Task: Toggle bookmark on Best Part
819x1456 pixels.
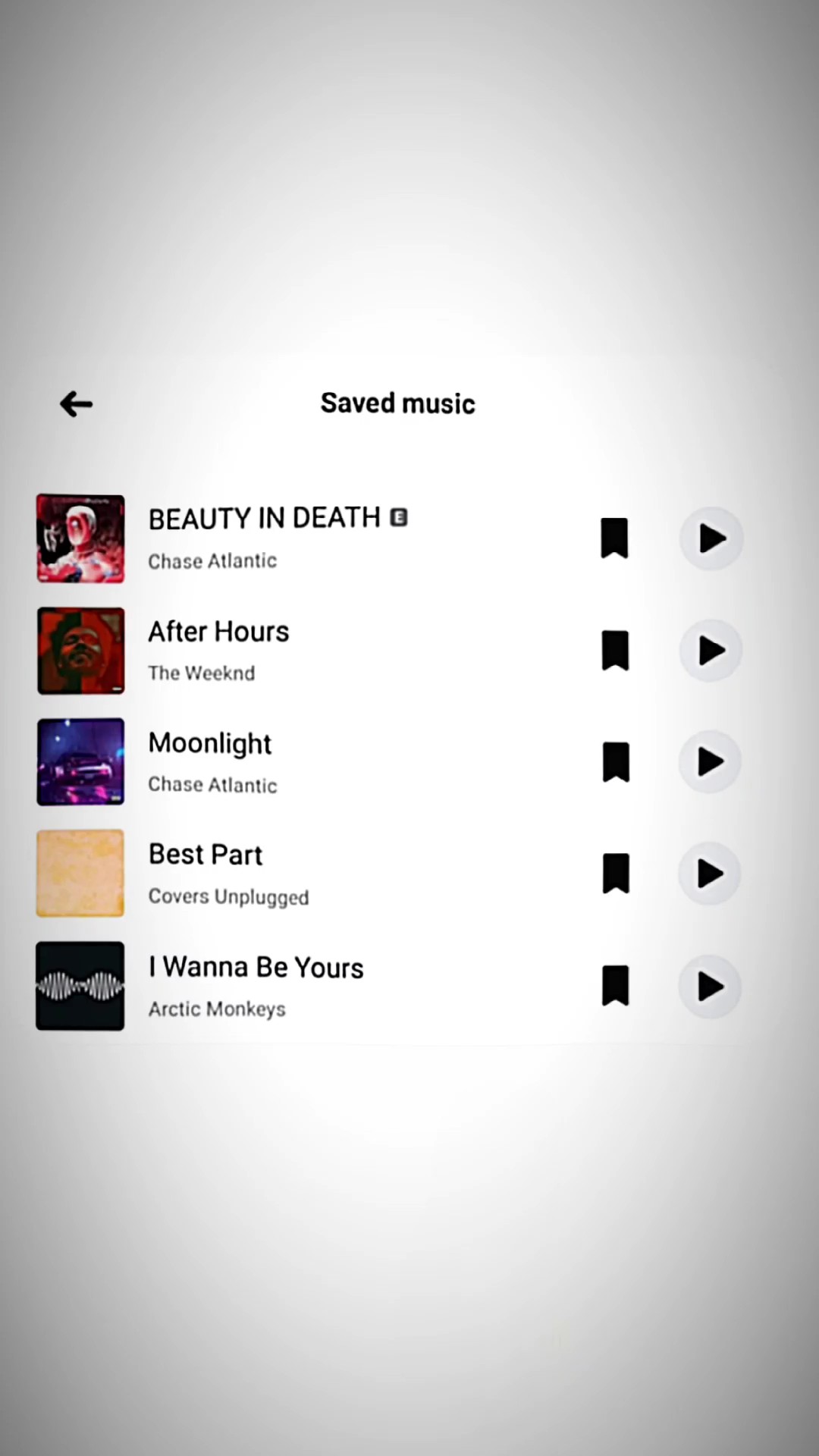Action: (x=616, y=874)
